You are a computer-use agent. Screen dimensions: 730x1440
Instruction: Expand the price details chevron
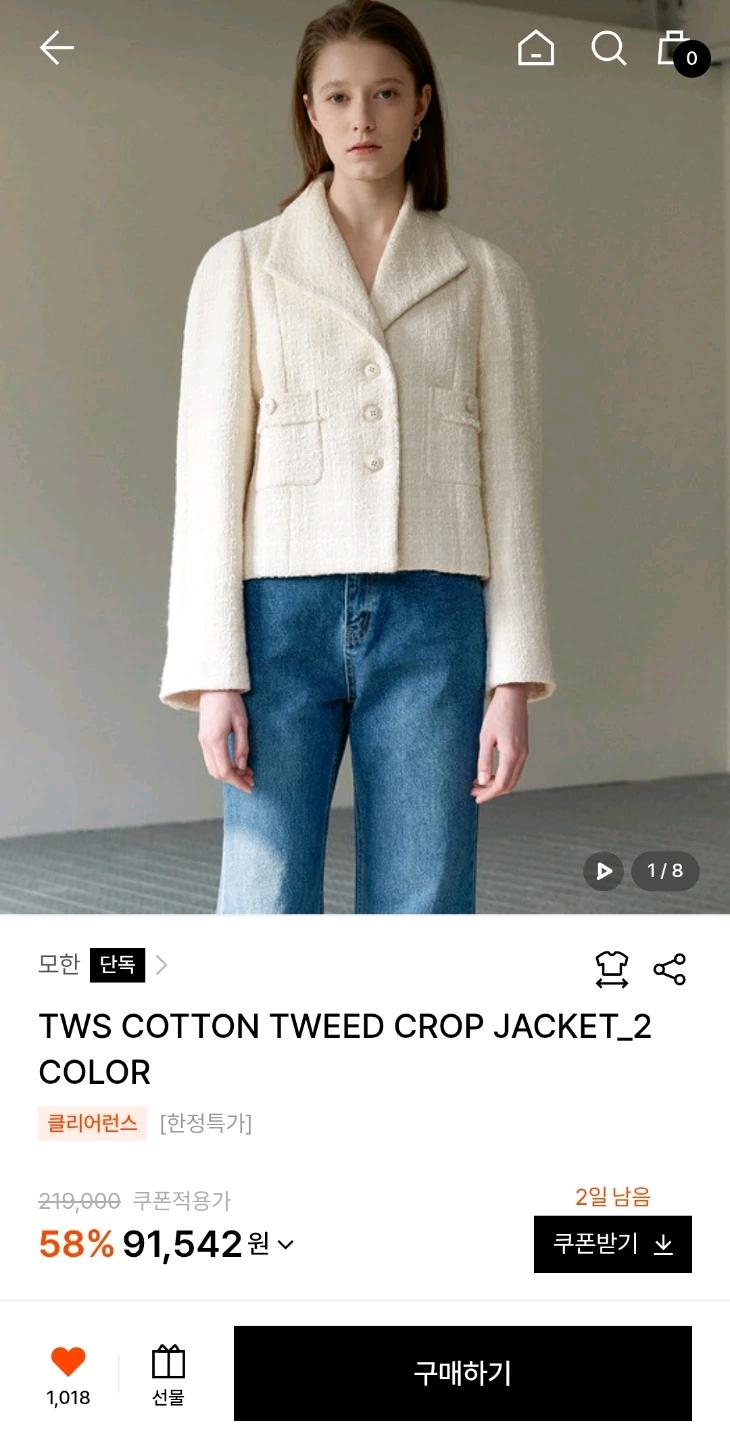click(x=285, y=1245)
